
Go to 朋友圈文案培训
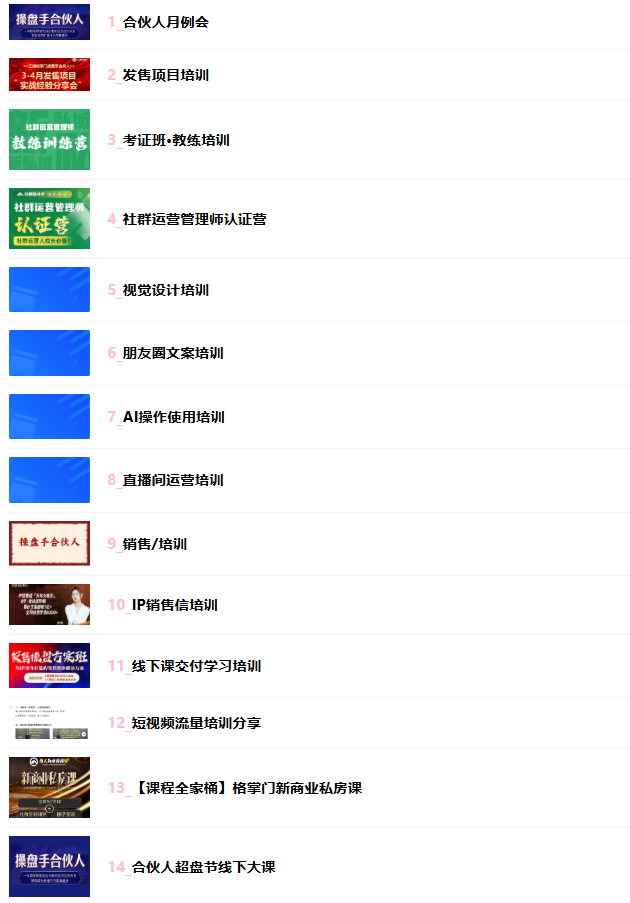tap(172, 353)
